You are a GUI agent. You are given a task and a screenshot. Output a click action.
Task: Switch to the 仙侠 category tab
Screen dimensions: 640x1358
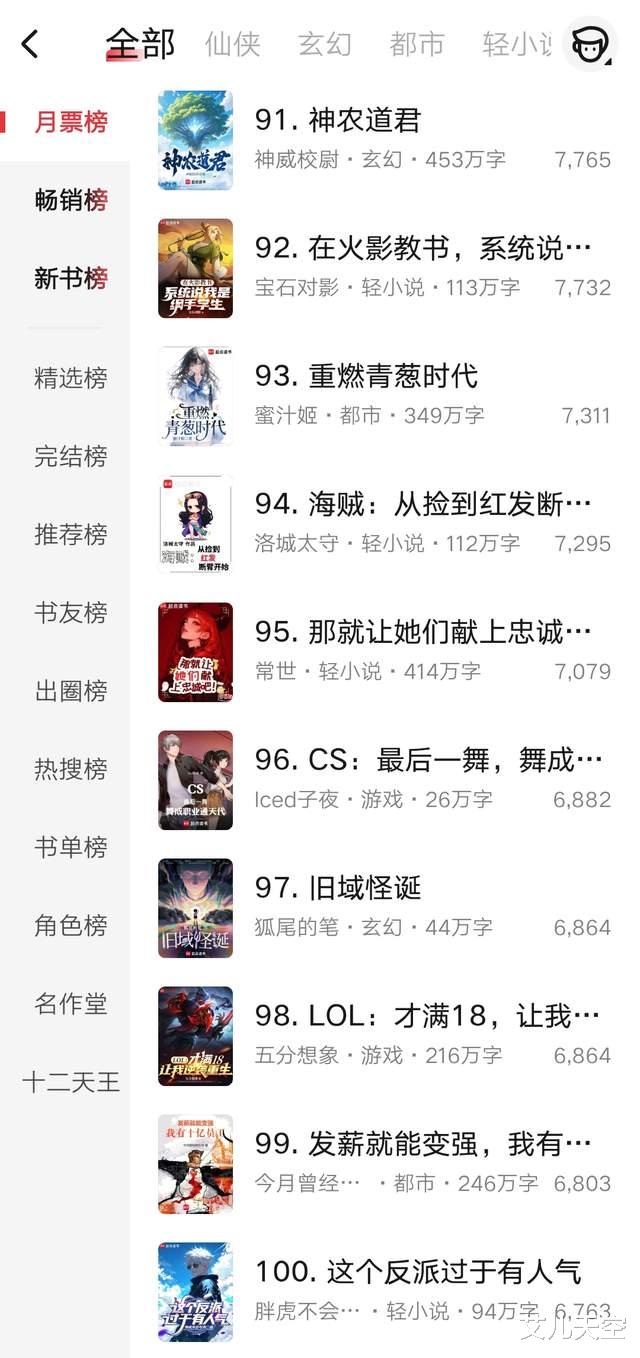(233, 44)
